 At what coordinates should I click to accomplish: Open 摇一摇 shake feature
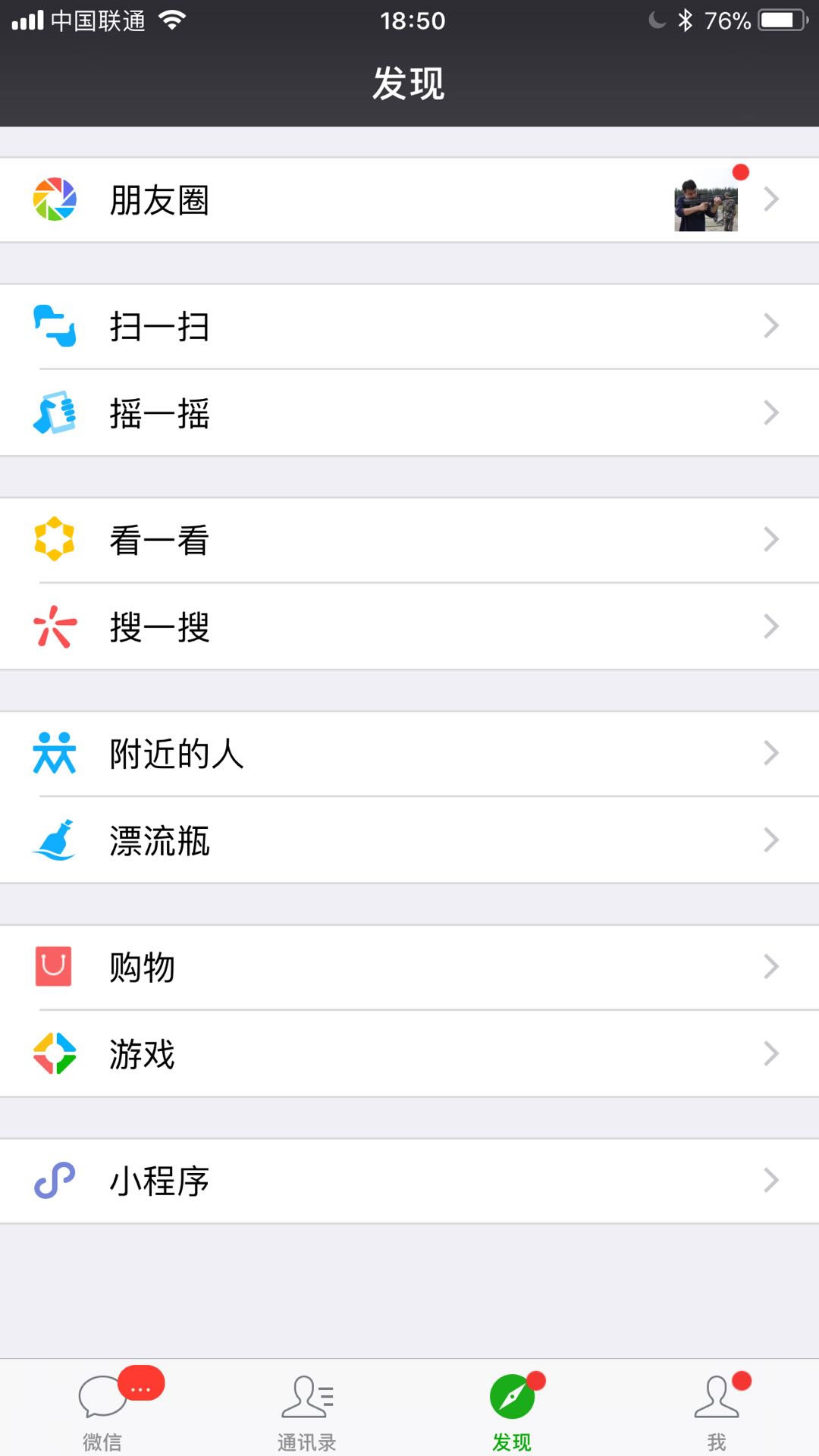(x=409, y=413)
